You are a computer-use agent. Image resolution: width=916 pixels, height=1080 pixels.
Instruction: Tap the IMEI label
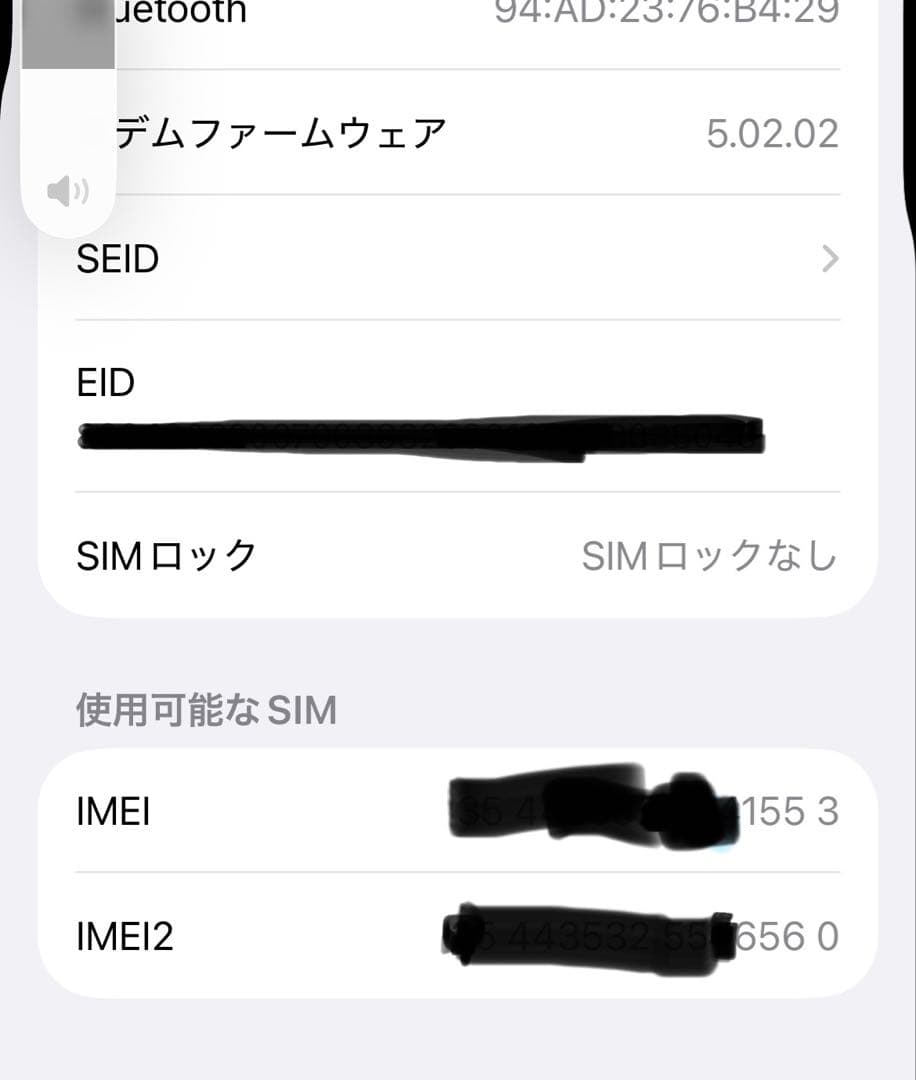pos(110,810)
